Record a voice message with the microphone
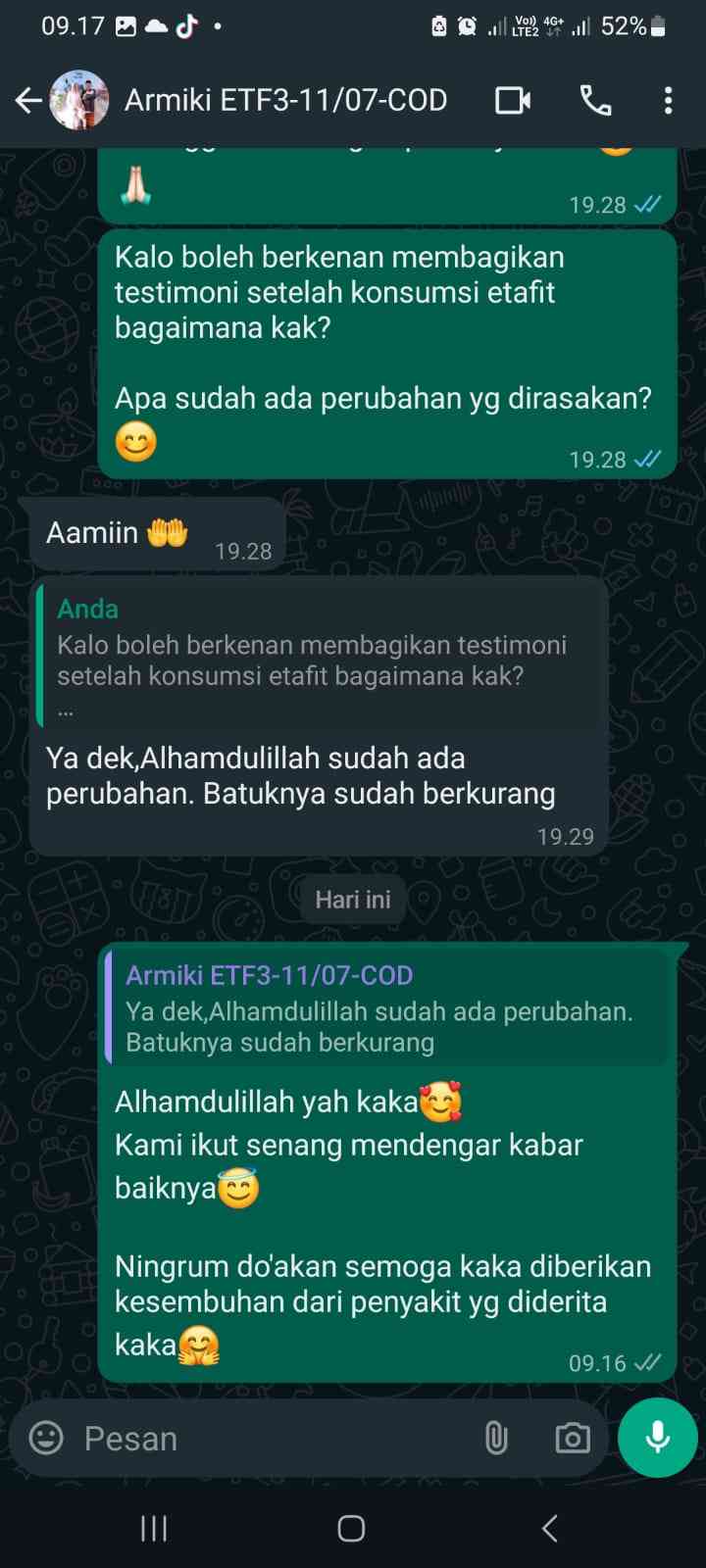The width and height of the screenshot is (706, 1568). point(657,1437)
